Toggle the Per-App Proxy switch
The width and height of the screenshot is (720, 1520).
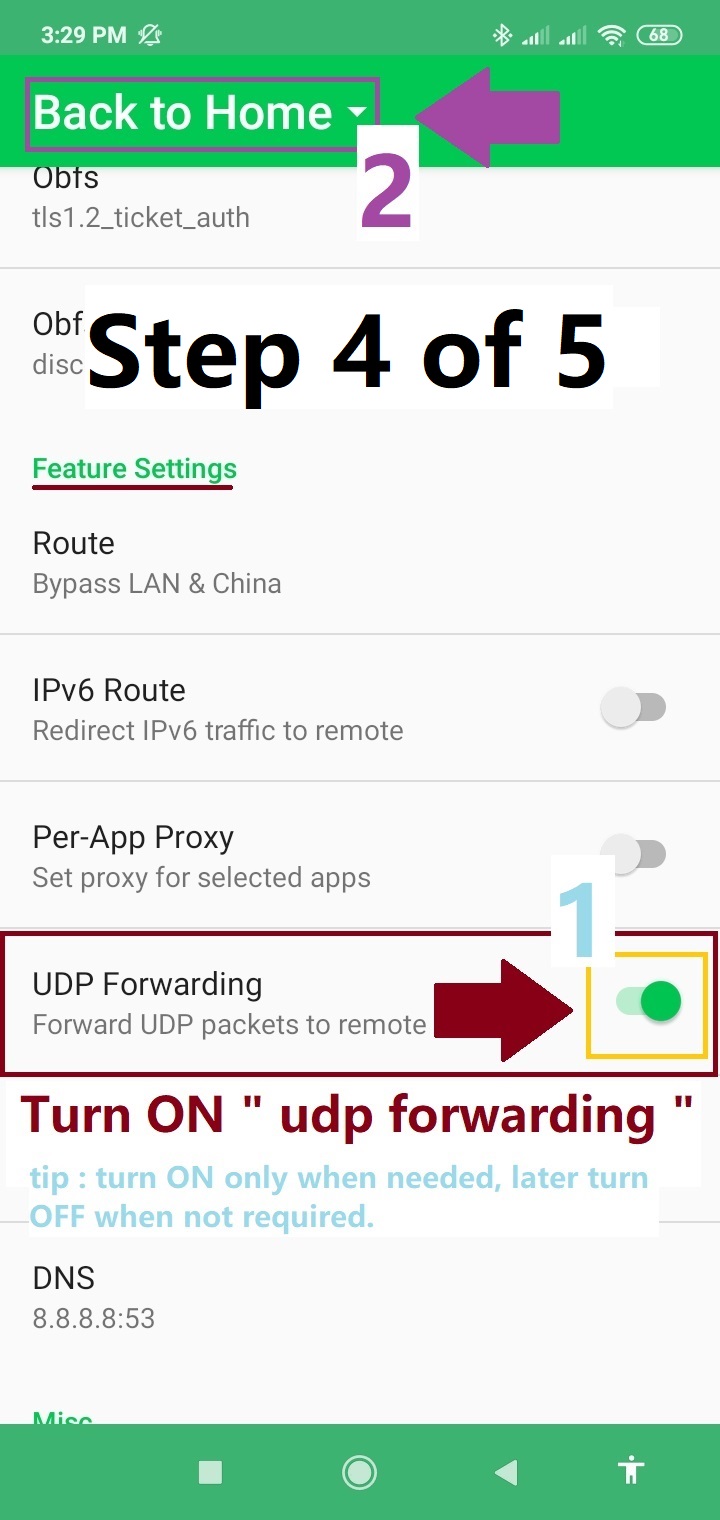pyautogui.click(x=633, y=854)
